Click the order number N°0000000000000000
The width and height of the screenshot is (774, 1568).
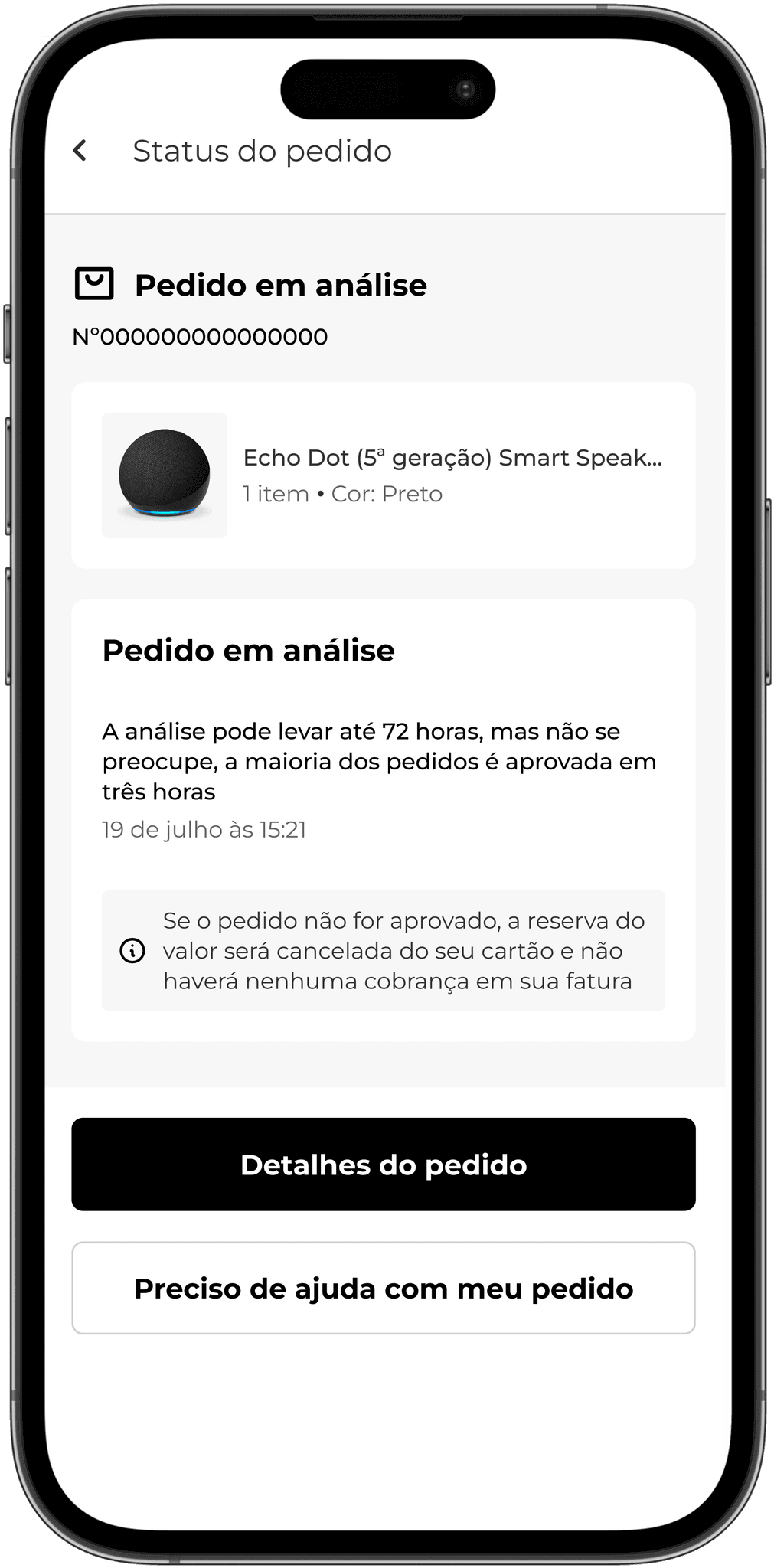(199, 335)
